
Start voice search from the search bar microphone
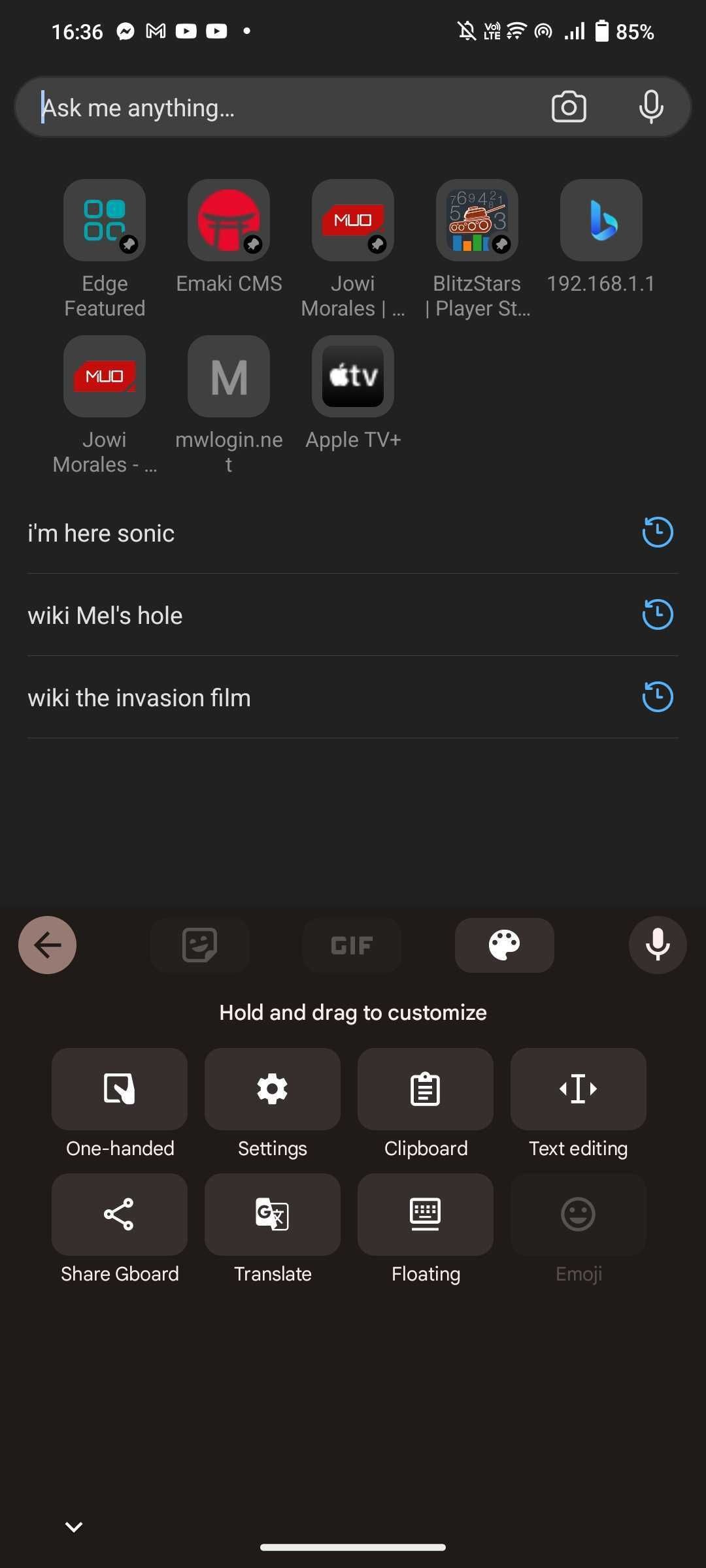651,107
